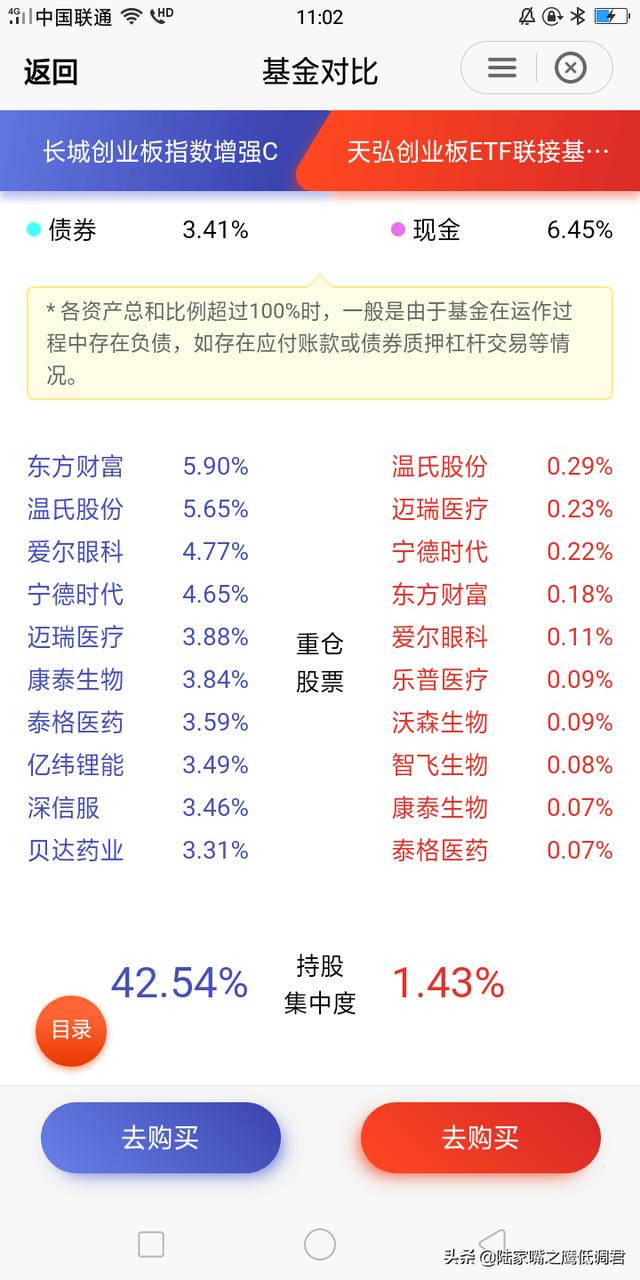Select the 天弘创业板ETF联接基金 header
This screenshot has height=1280, width=640.
(478, 151)
